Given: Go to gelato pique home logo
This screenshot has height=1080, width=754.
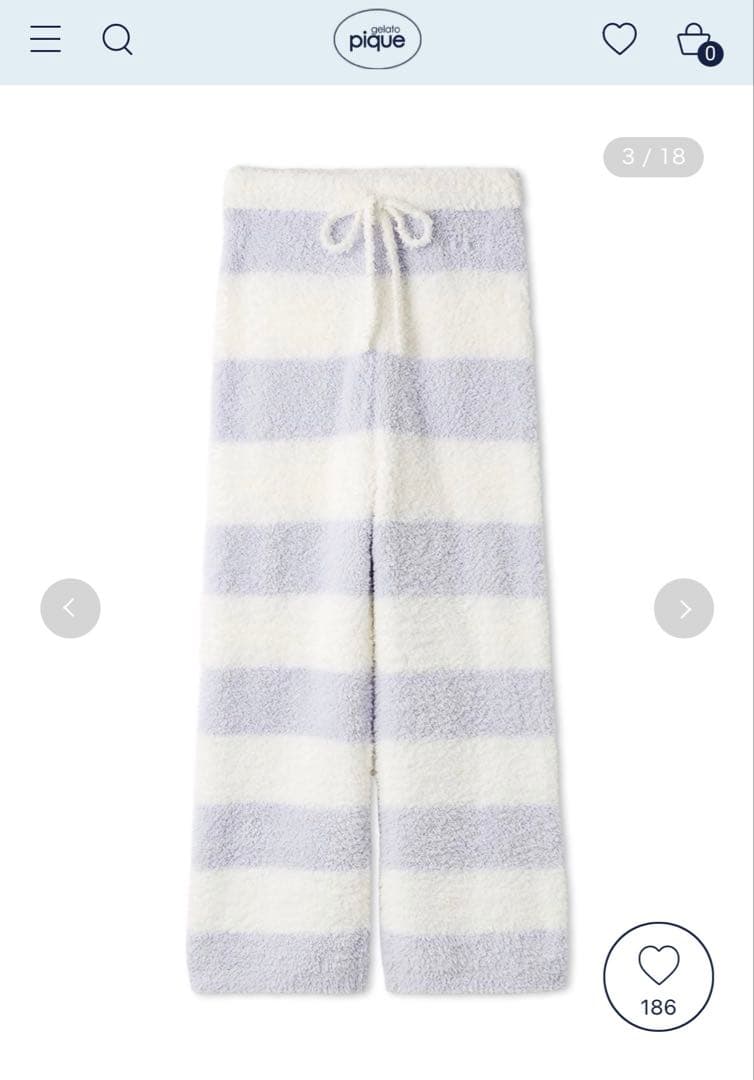Looking at the screenshot, I should click(x=377, y=40).
